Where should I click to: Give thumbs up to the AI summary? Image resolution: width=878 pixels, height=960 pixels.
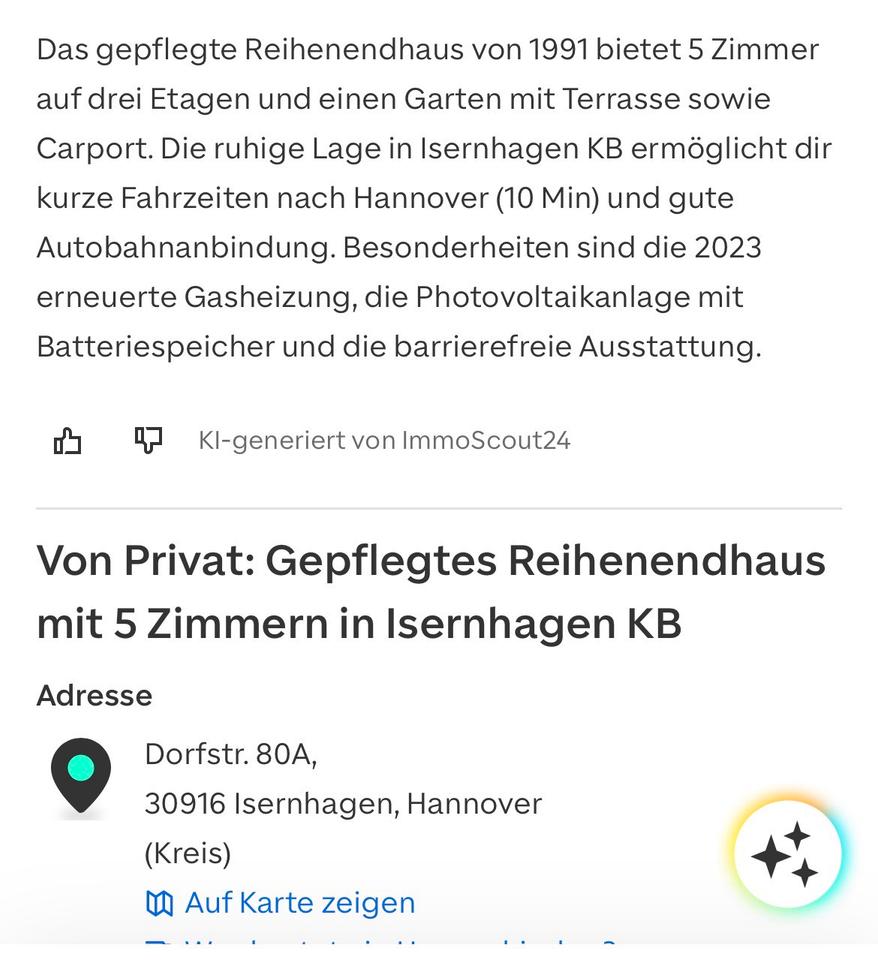[67, 440]
